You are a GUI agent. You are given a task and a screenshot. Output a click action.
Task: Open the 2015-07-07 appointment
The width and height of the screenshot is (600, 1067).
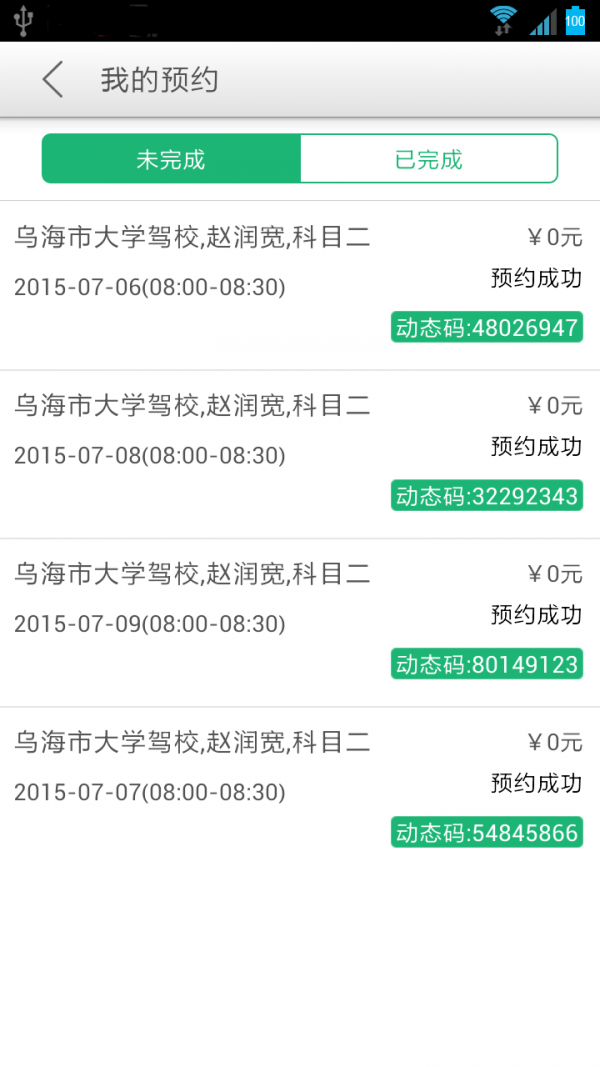(299, 790)
